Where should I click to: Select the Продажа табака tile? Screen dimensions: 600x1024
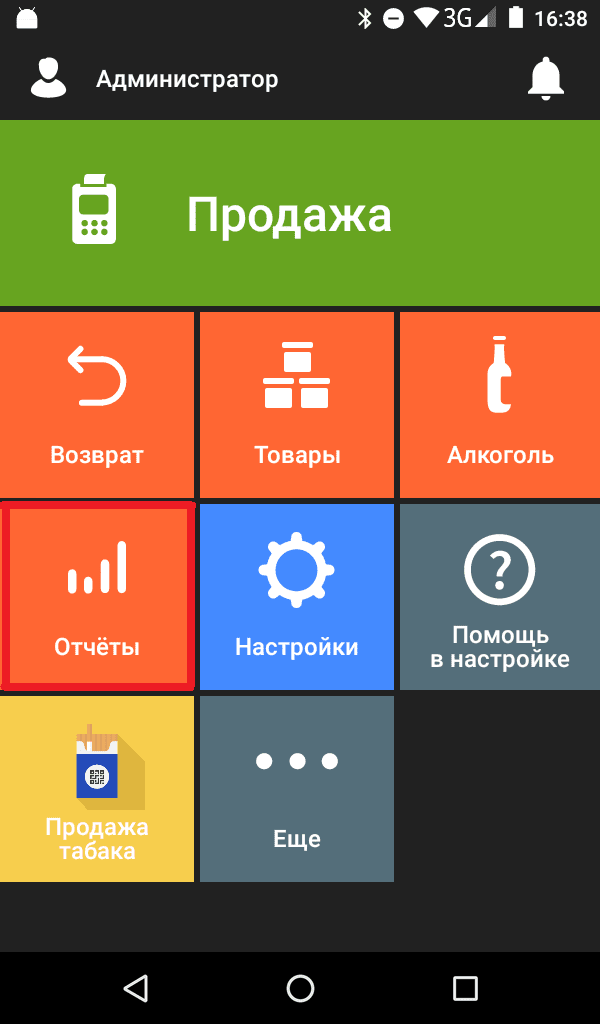coord(97,789)
